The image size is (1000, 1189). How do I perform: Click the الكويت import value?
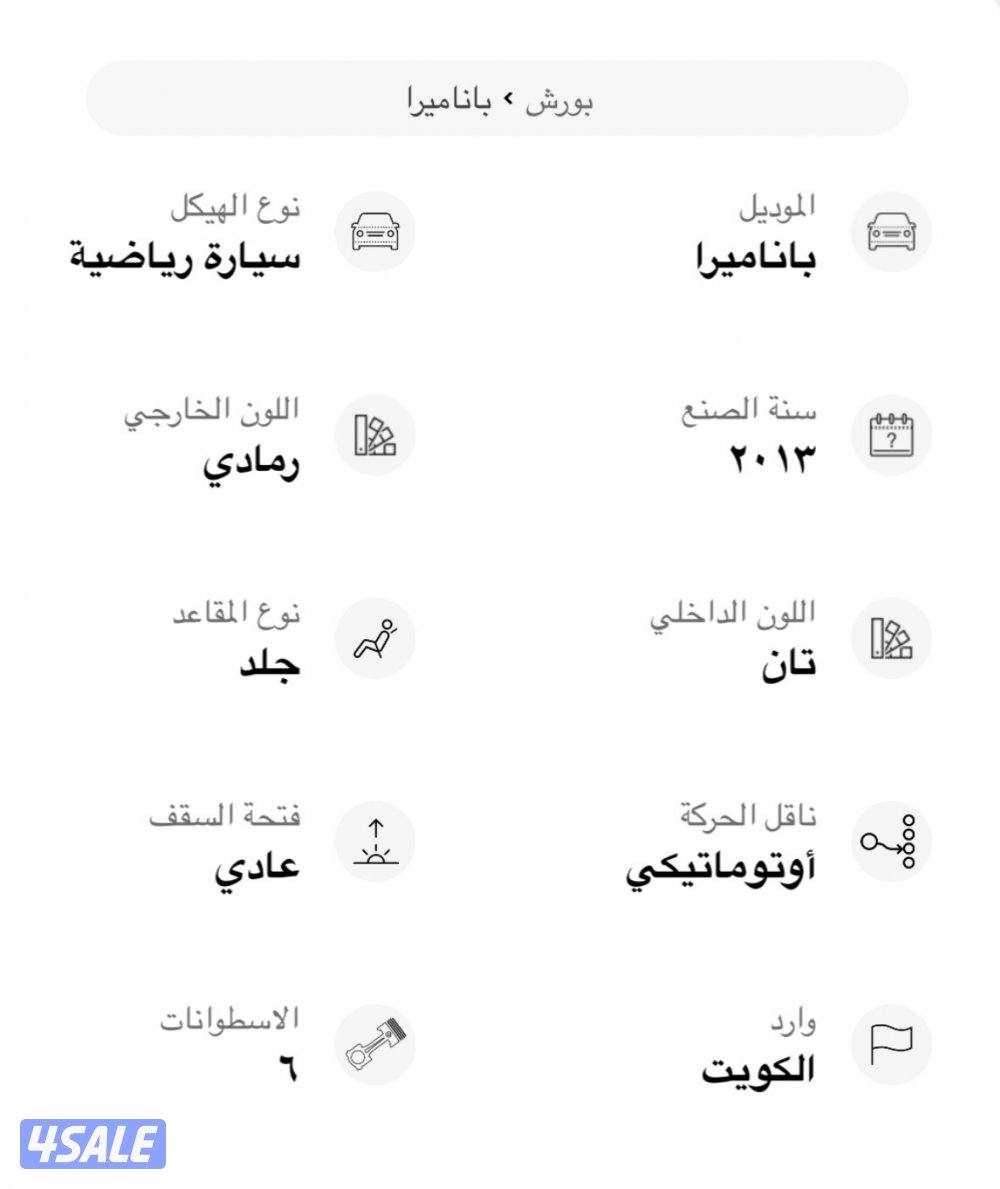[762, 1069]
